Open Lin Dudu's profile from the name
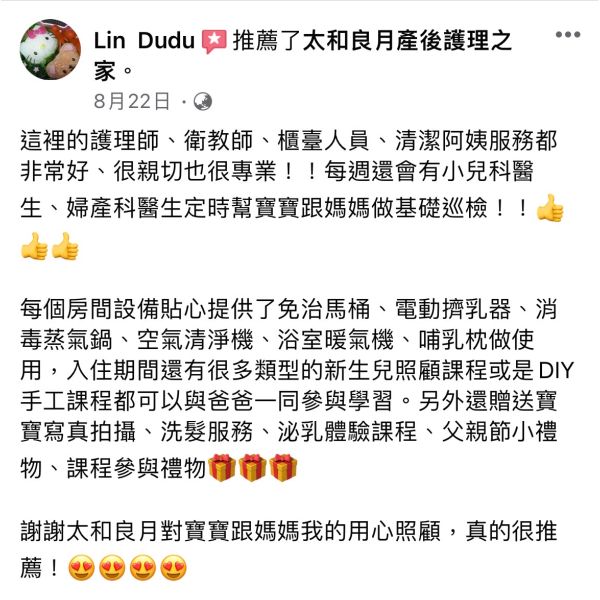600x600 pixels. coord(145,41)
